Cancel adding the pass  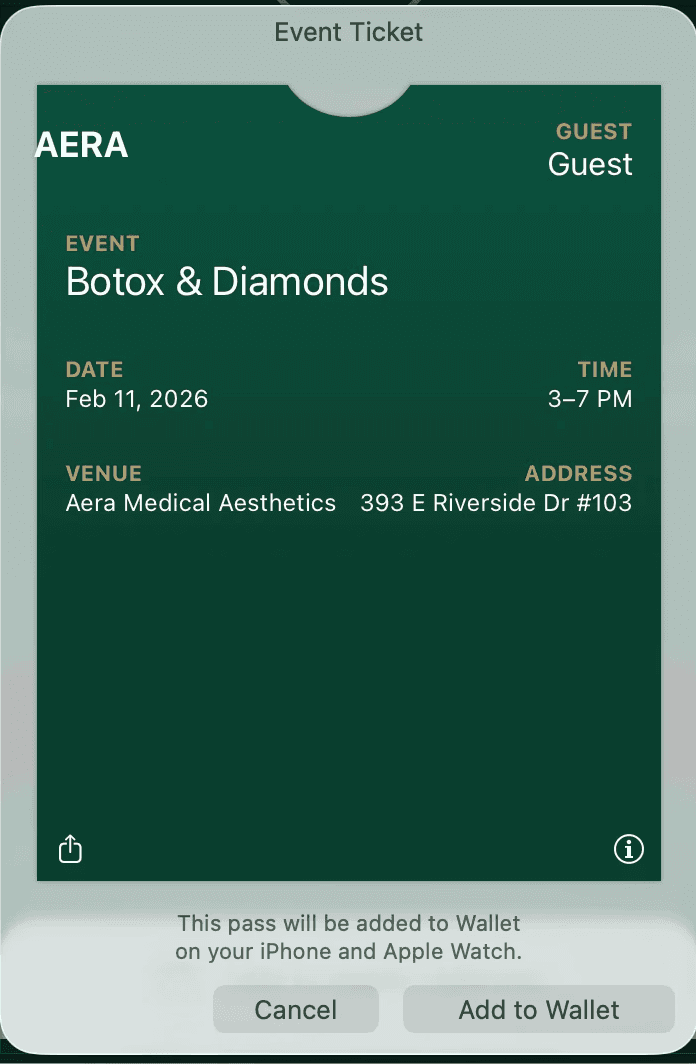pos(296,1009)
